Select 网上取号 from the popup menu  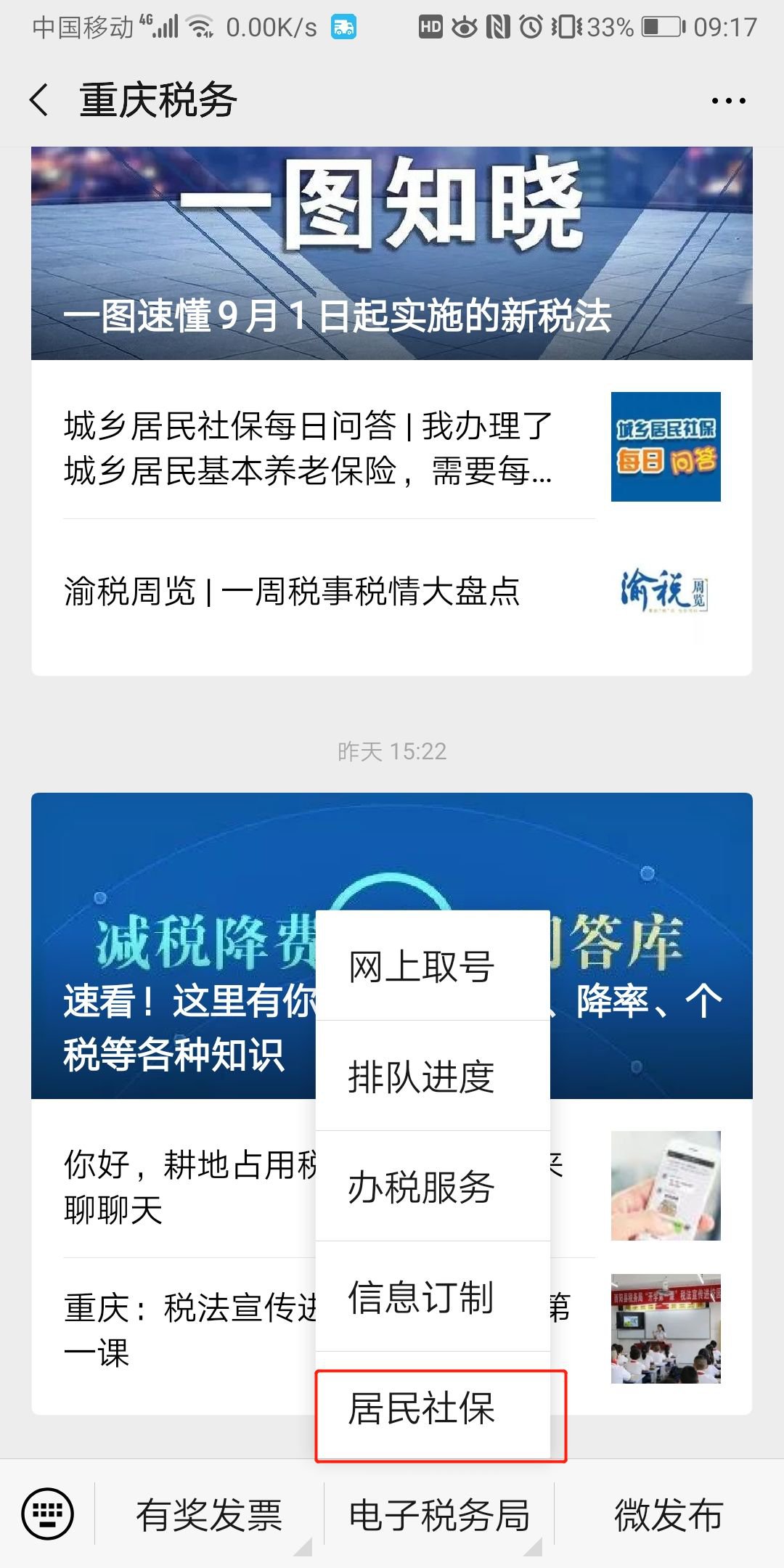[x=433, y=966]
